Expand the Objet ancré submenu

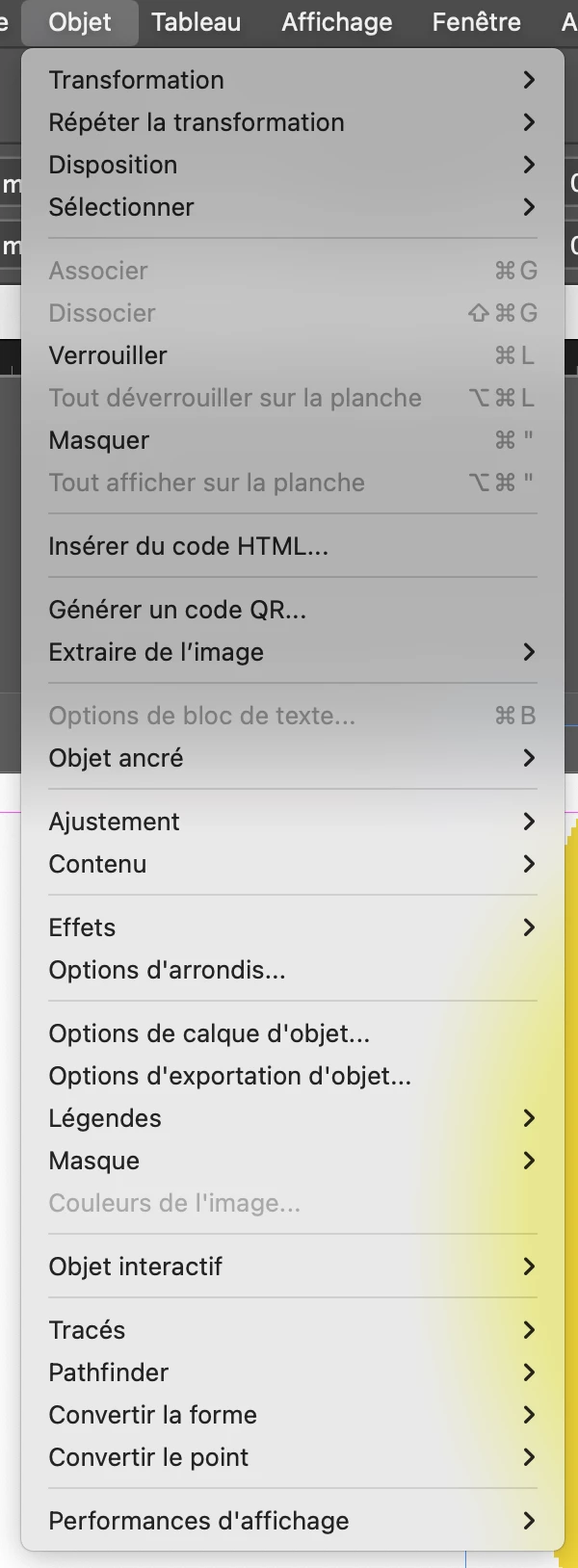[x=116, y=758]
